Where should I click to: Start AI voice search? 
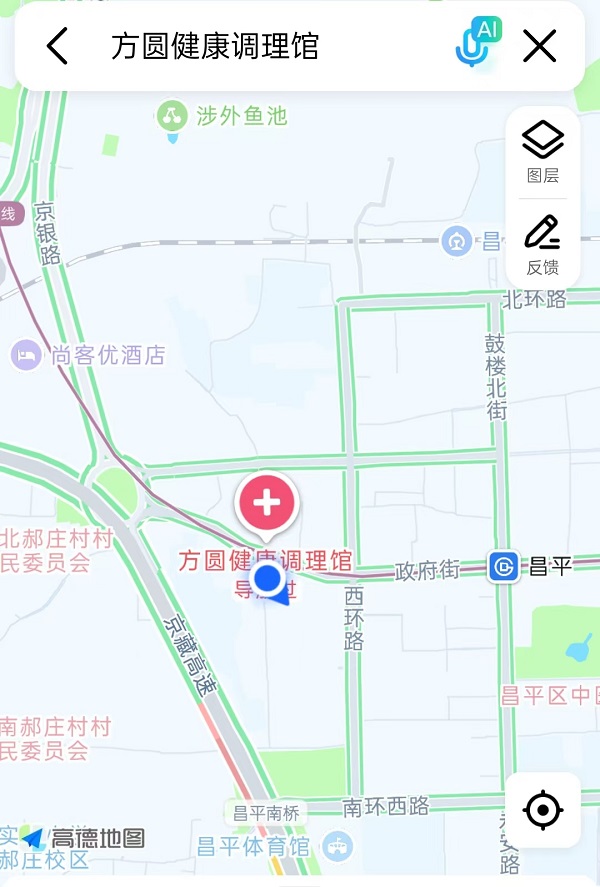click(x=475, y=44)
